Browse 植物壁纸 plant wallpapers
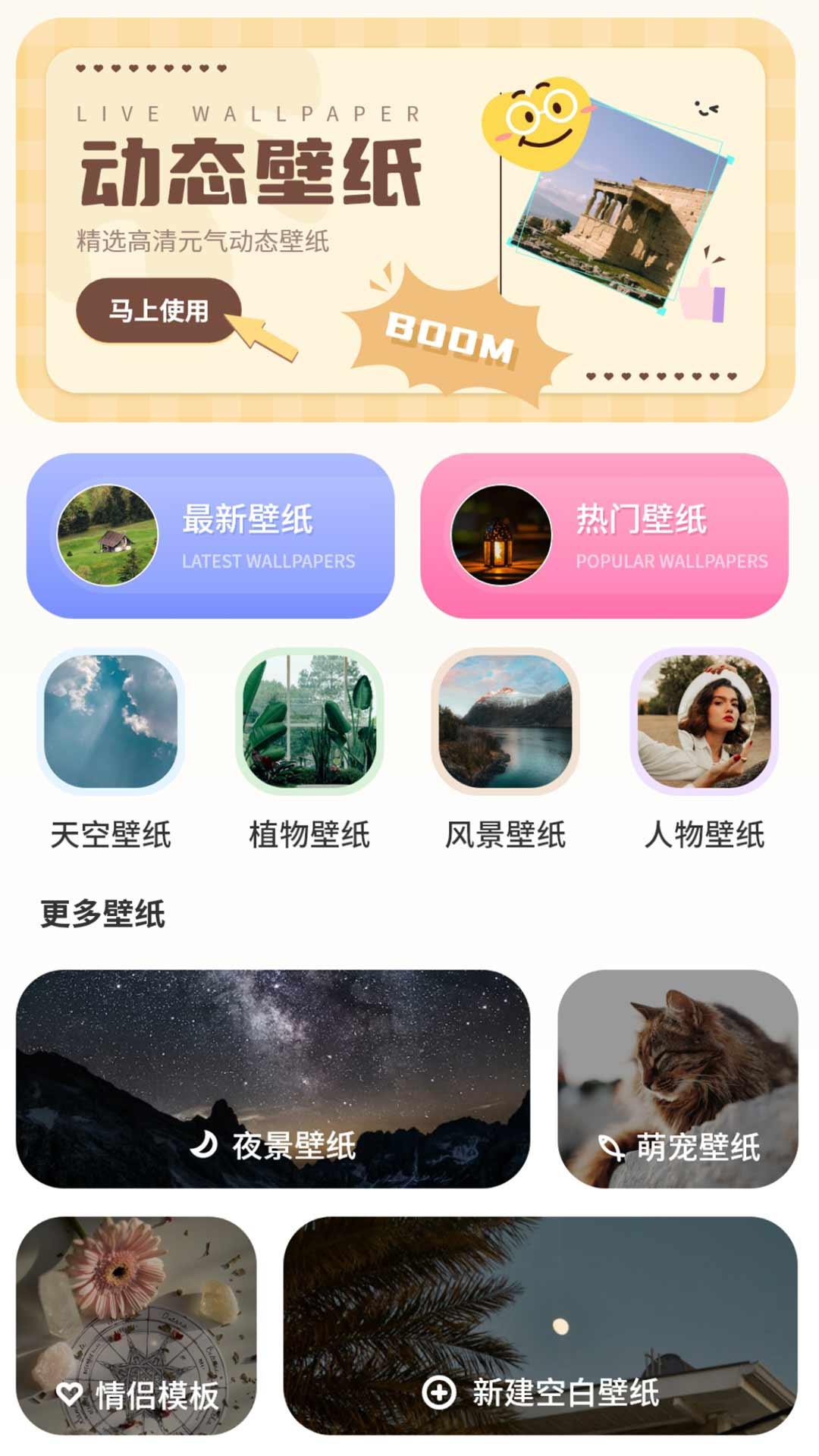 [309, 722]
